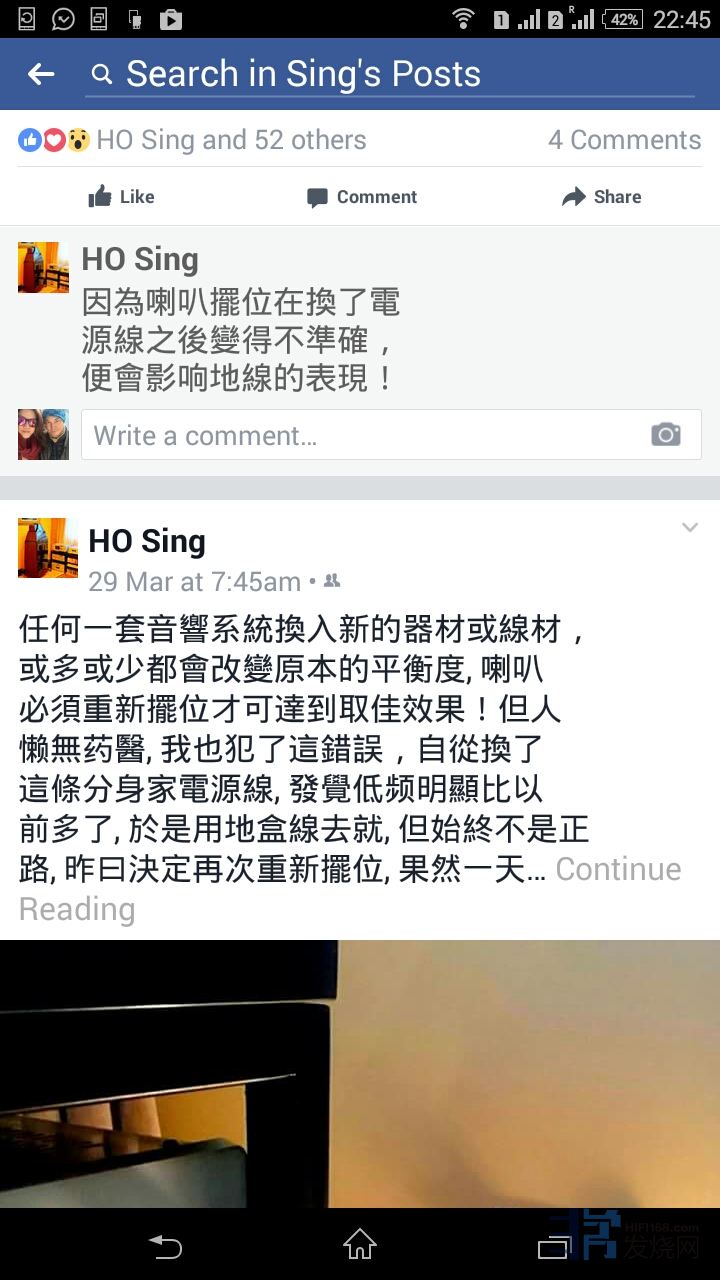Attach a photo with the camera icon
Image resolution: width=720 pixels, height=1280 pixels.
[x=665, y=435]
